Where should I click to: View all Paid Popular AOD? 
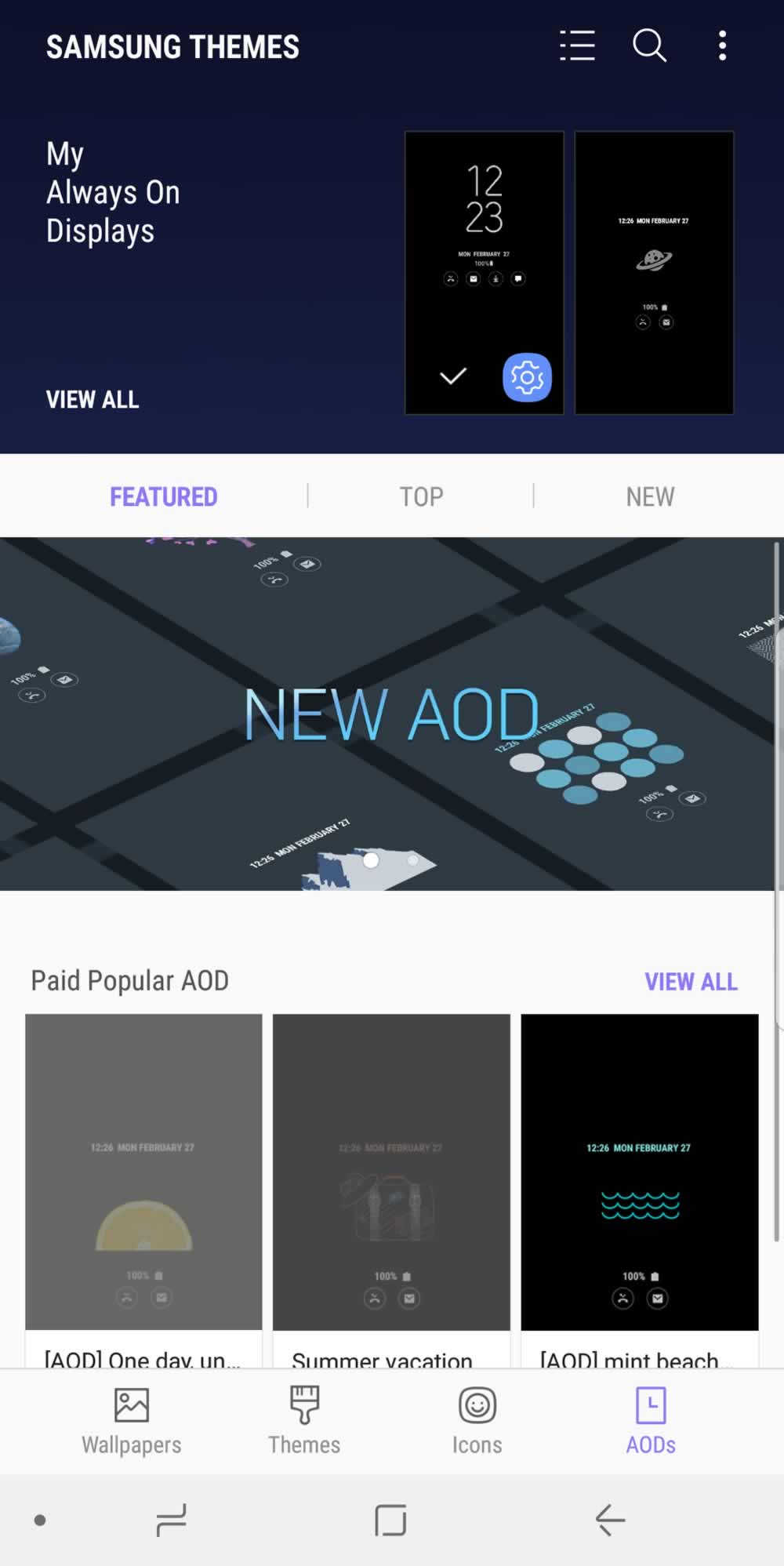[691, 981]
